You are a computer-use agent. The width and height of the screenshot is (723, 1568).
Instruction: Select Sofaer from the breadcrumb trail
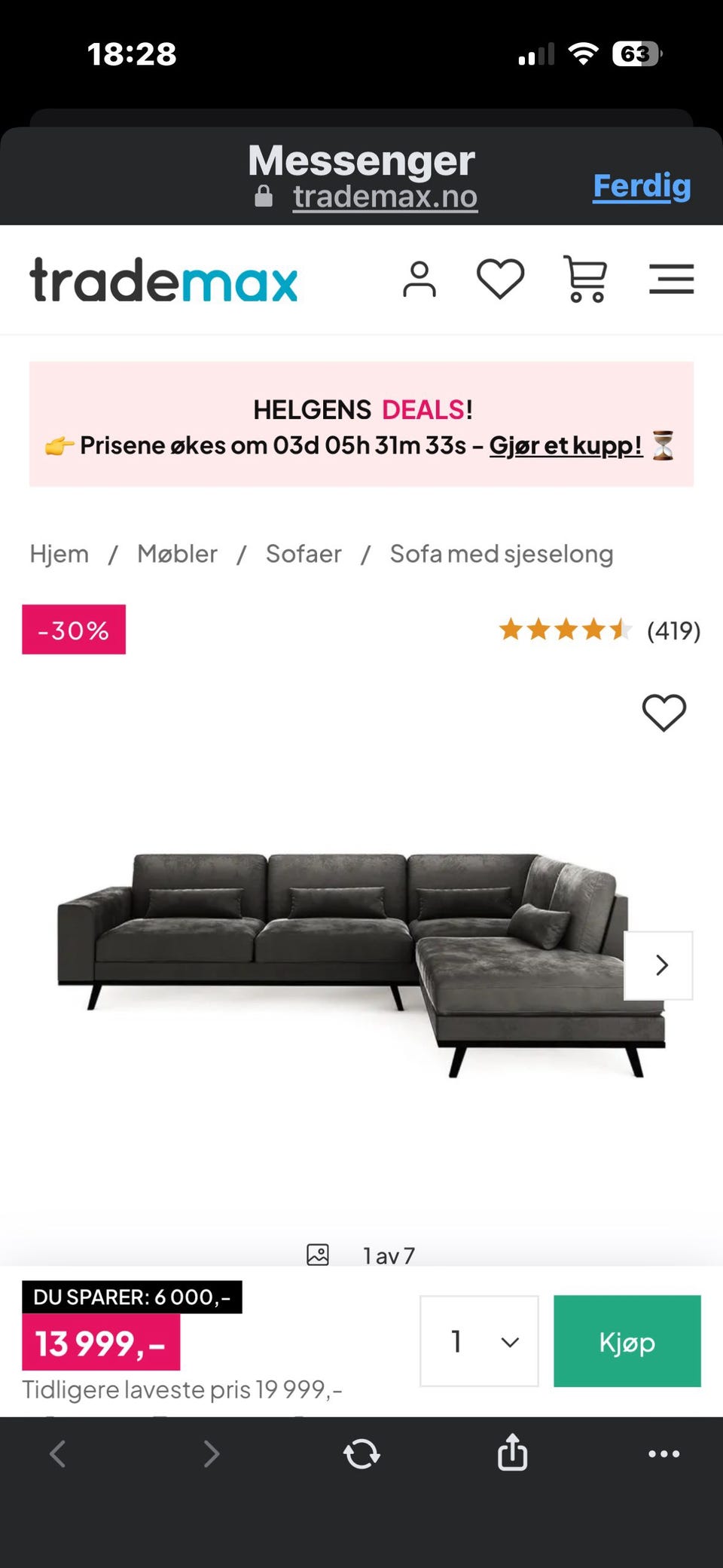(303, 554)
